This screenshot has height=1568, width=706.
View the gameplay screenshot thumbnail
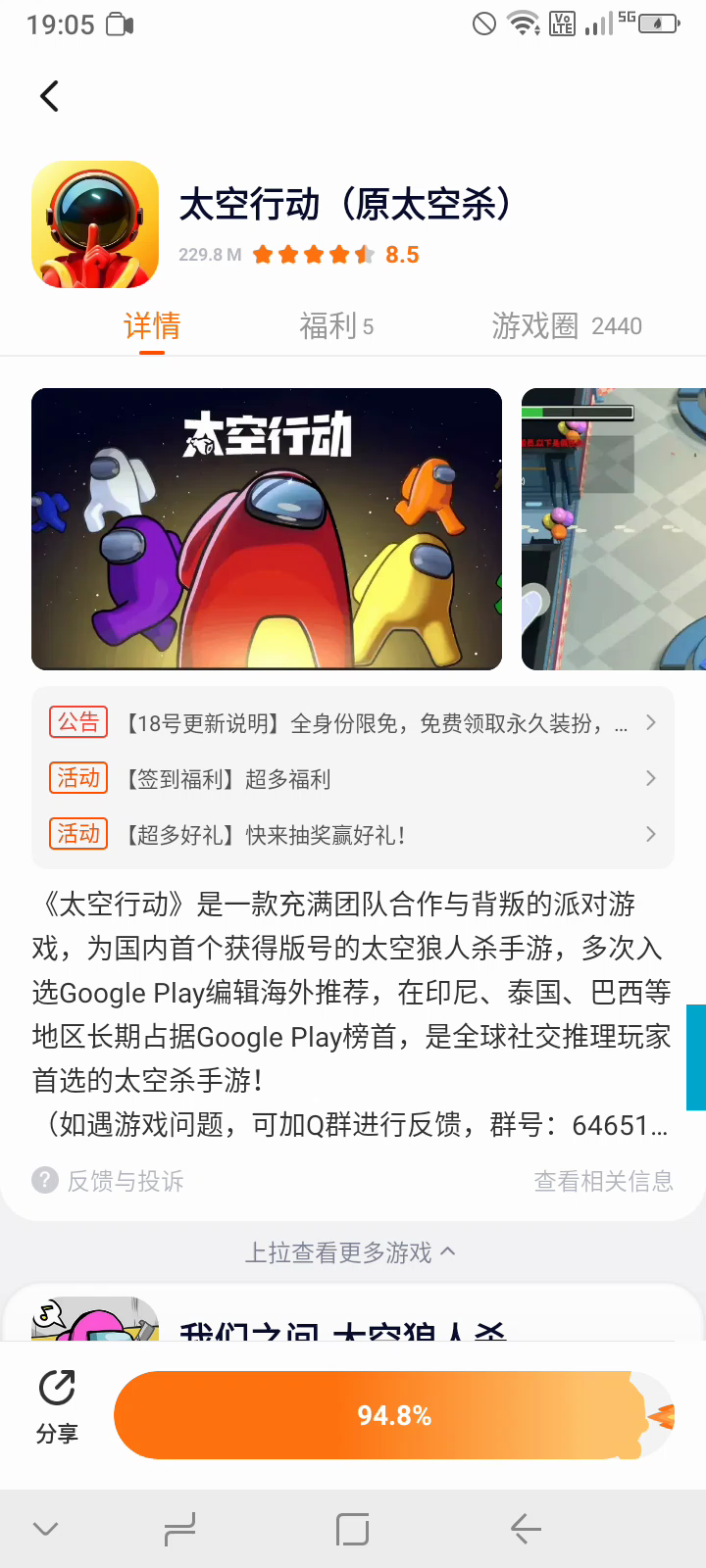(614, 529)
